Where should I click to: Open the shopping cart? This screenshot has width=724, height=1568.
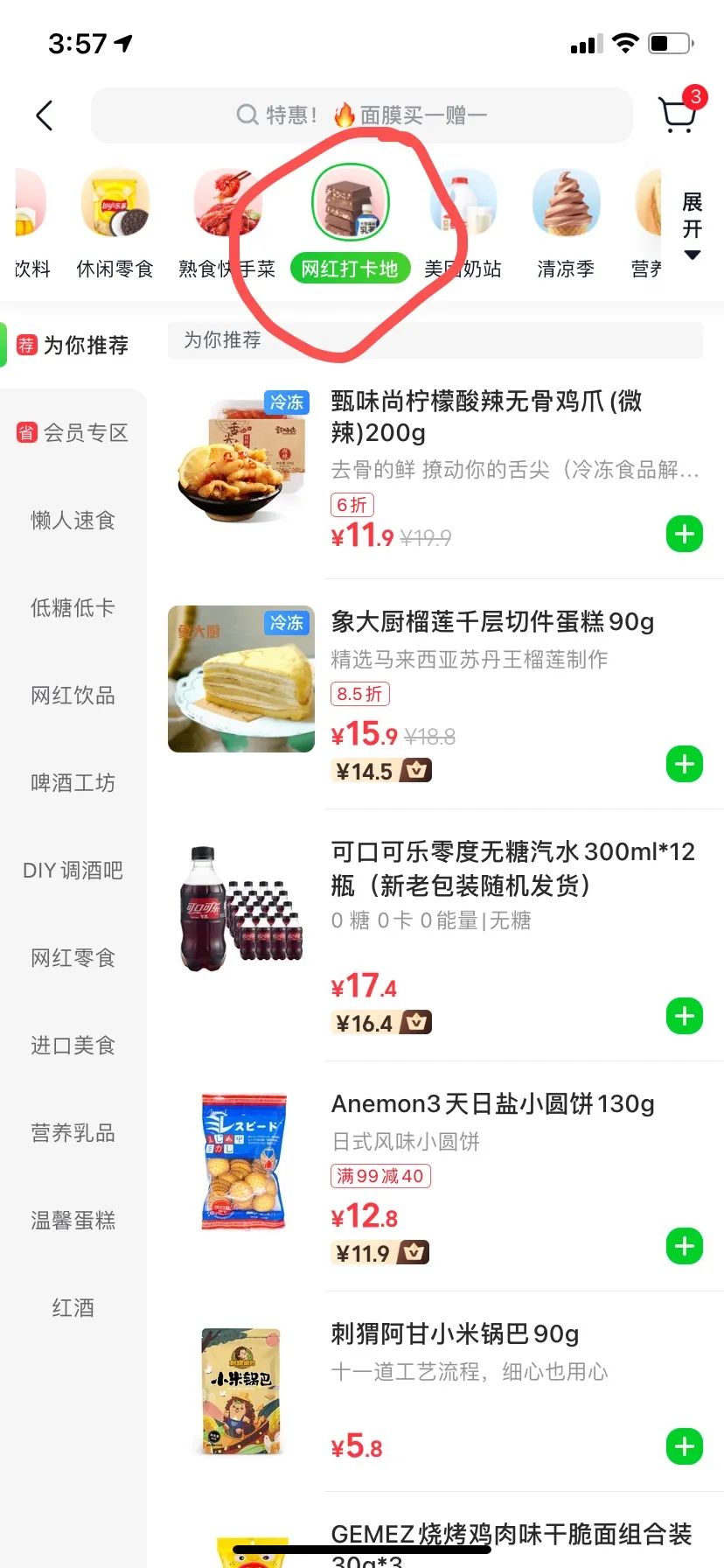tap(677, 115)
